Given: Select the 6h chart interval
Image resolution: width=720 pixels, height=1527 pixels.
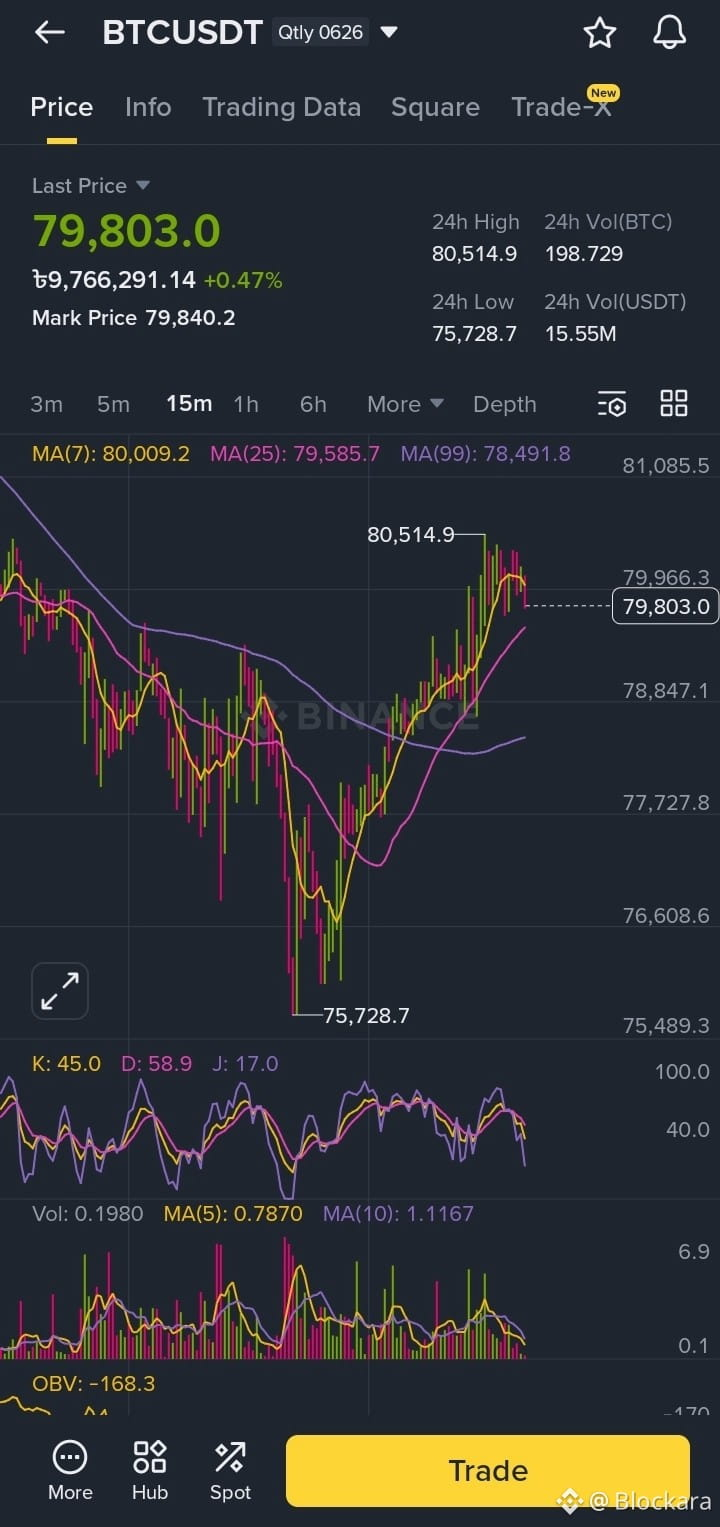Looking at the screenshot, I should click(x=313, y=404).
